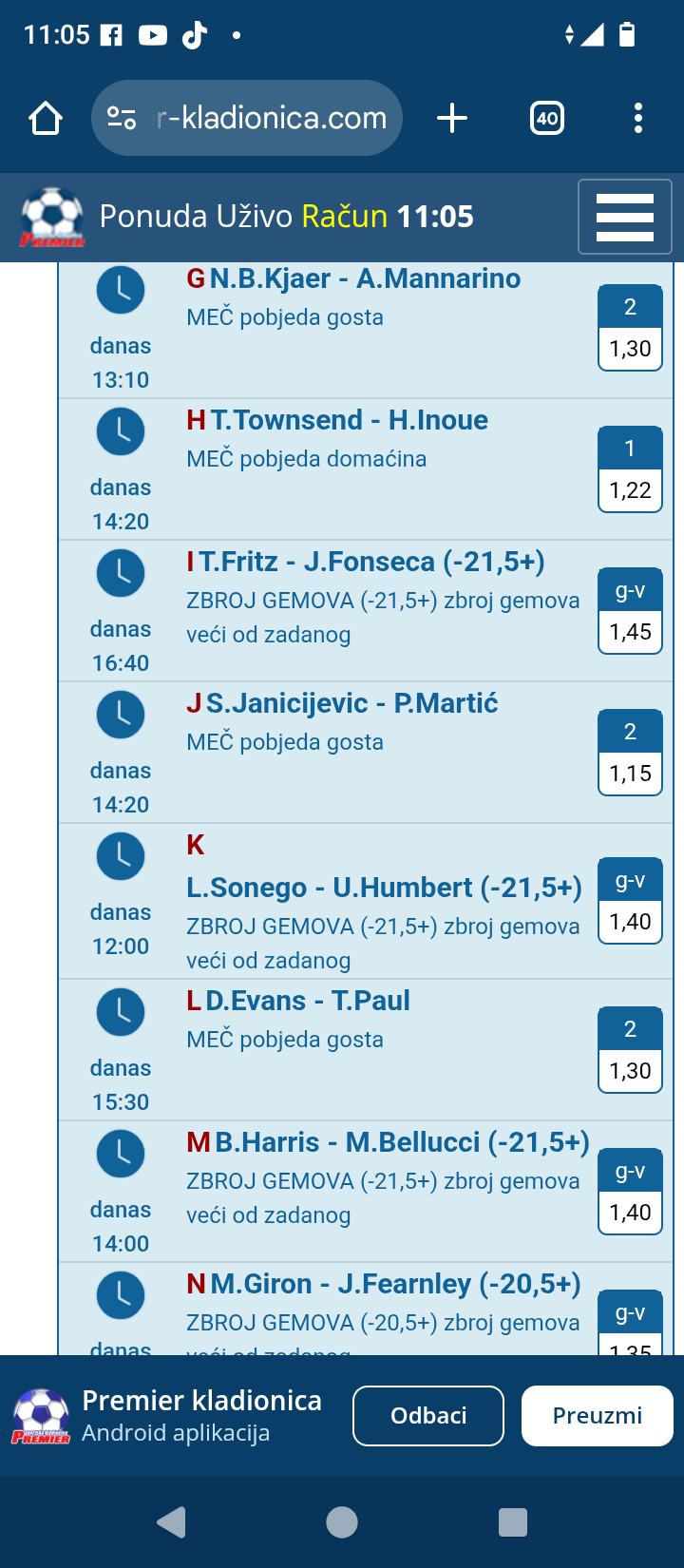Pick g-v 1,40 for Harris - Bellucci
Viewport: 684px width, 1568px height.
tap(630, 1192)
